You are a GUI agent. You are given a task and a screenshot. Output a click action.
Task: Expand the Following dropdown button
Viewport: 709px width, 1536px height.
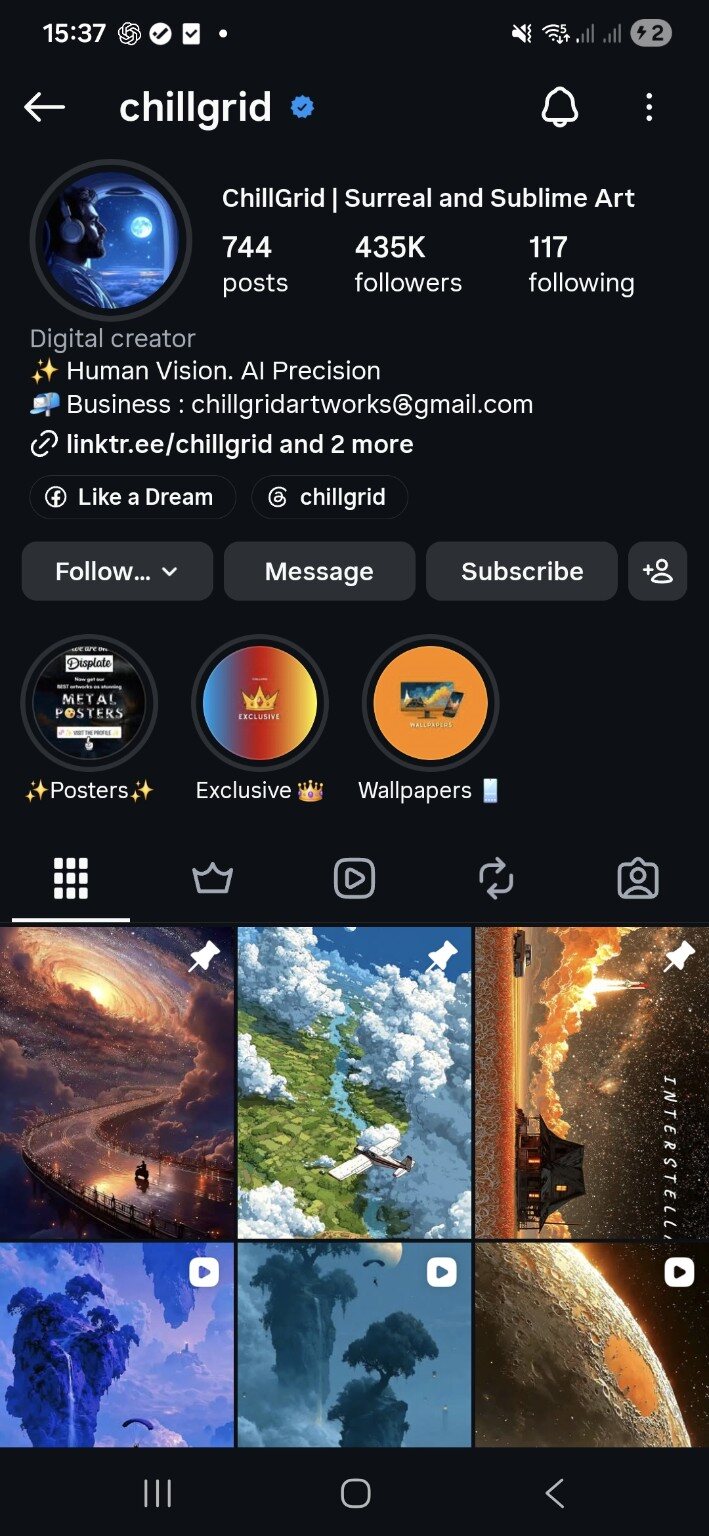[x=117, y=571]
